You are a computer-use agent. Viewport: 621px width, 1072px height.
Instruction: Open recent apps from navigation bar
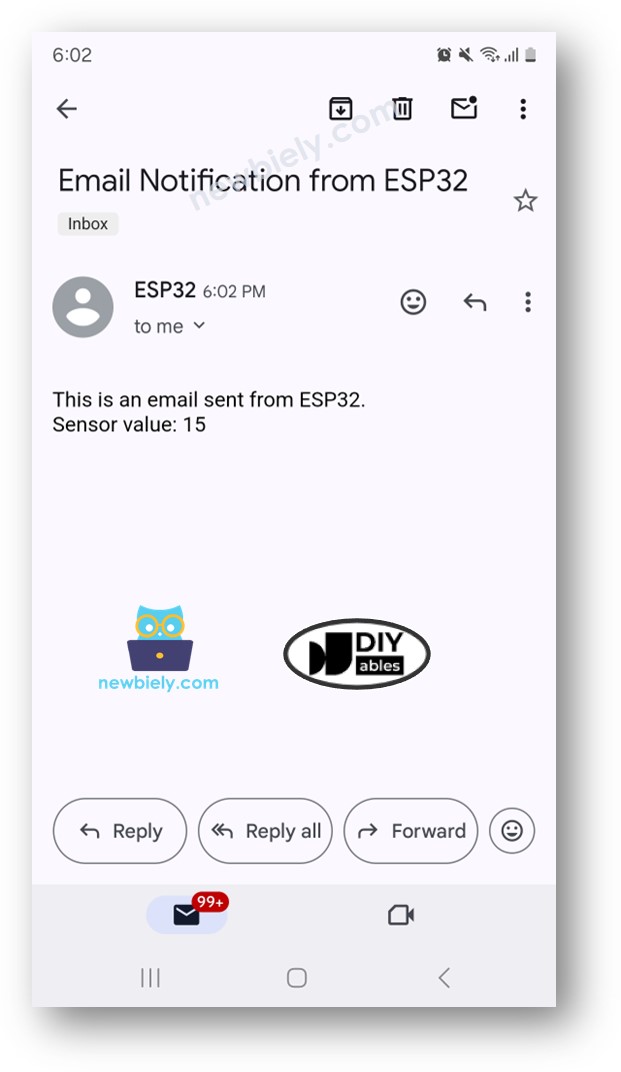click(150, 978)
